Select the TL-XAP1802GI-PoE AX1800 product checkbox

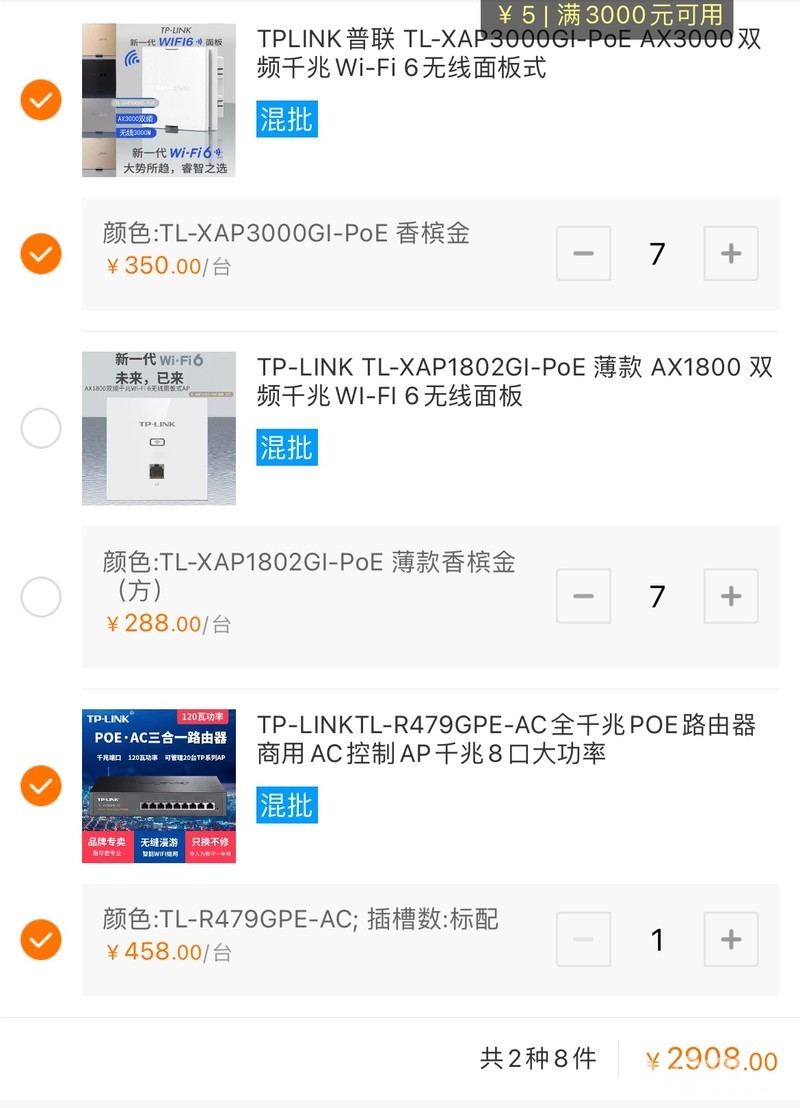[41, 428]
